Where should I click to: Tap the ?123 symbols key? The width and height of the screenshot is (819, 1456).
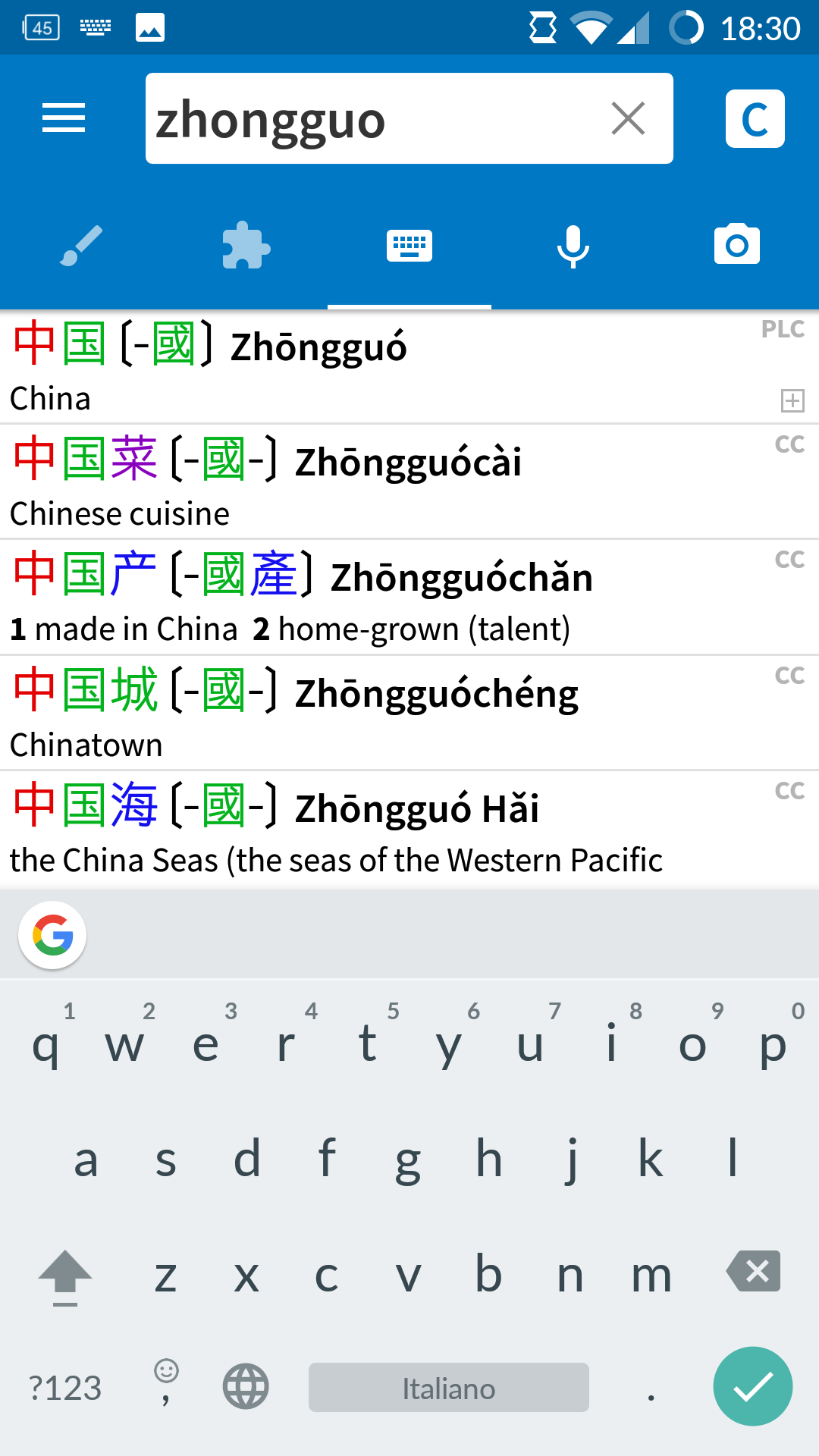coord(65,1388)
